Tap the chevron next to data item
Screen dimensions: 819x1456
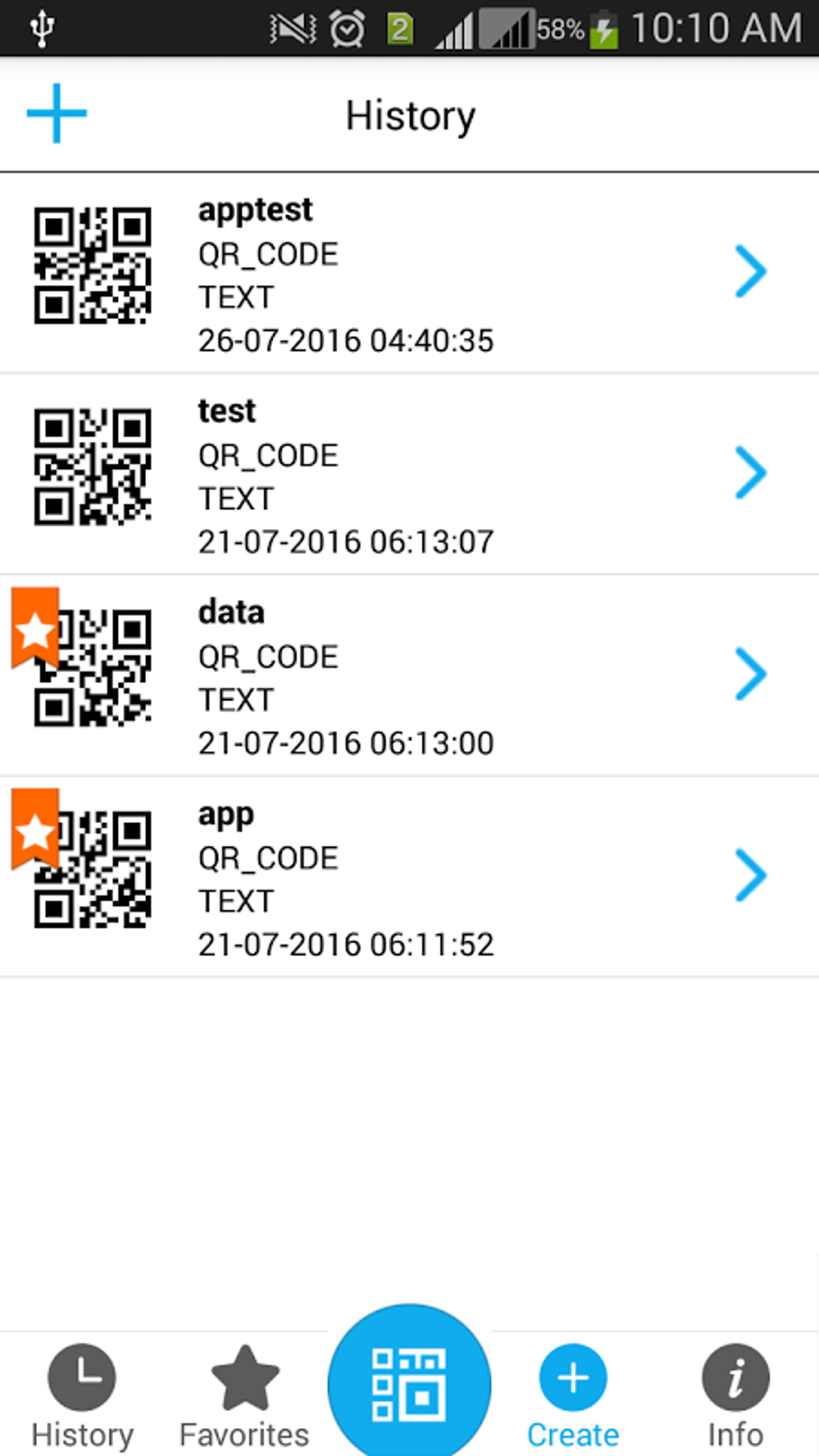tap(751, 674)
